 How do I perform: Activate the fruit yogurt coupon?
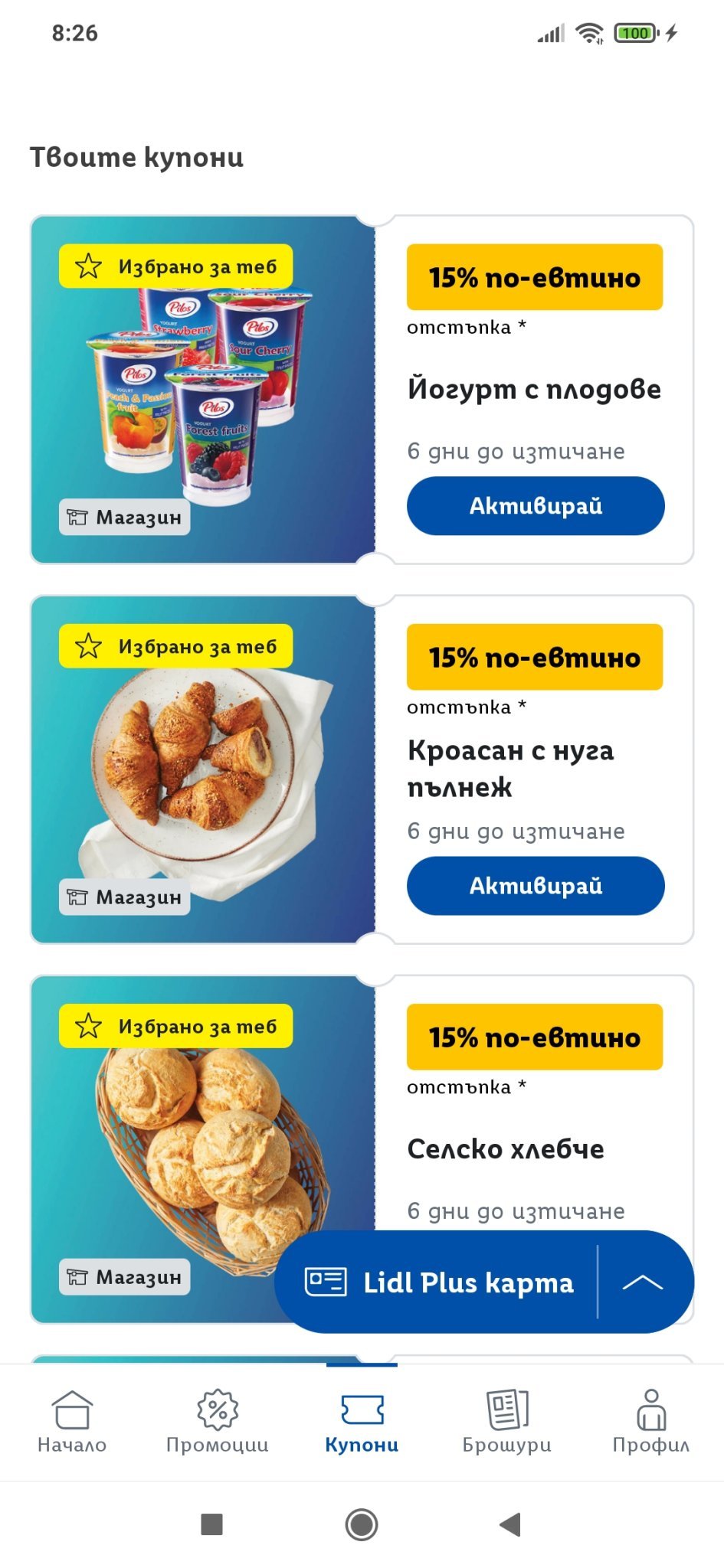point(535,506)
